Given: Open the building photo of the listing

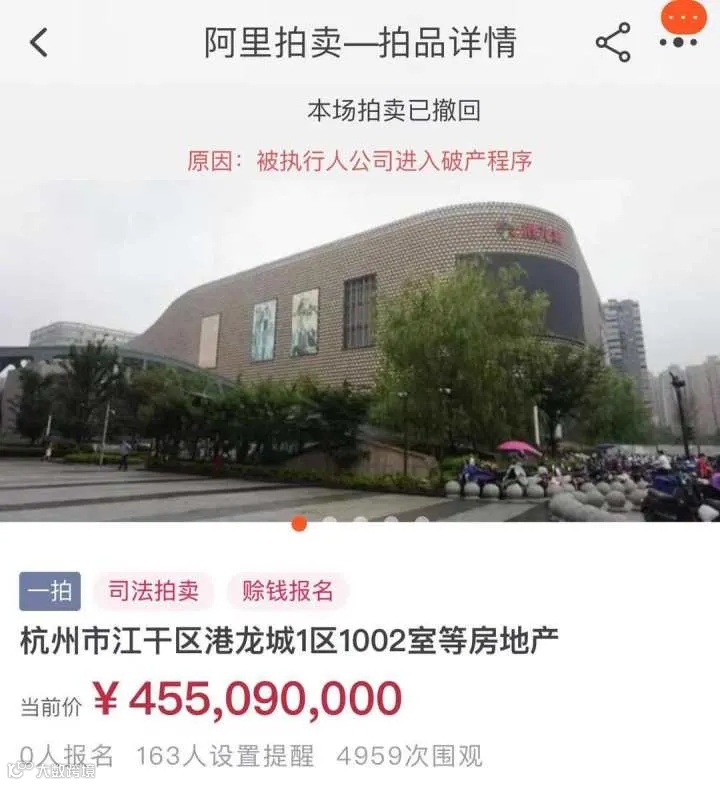Looking at the screenshot, I should pyautogui.click(x=360, y=351).
